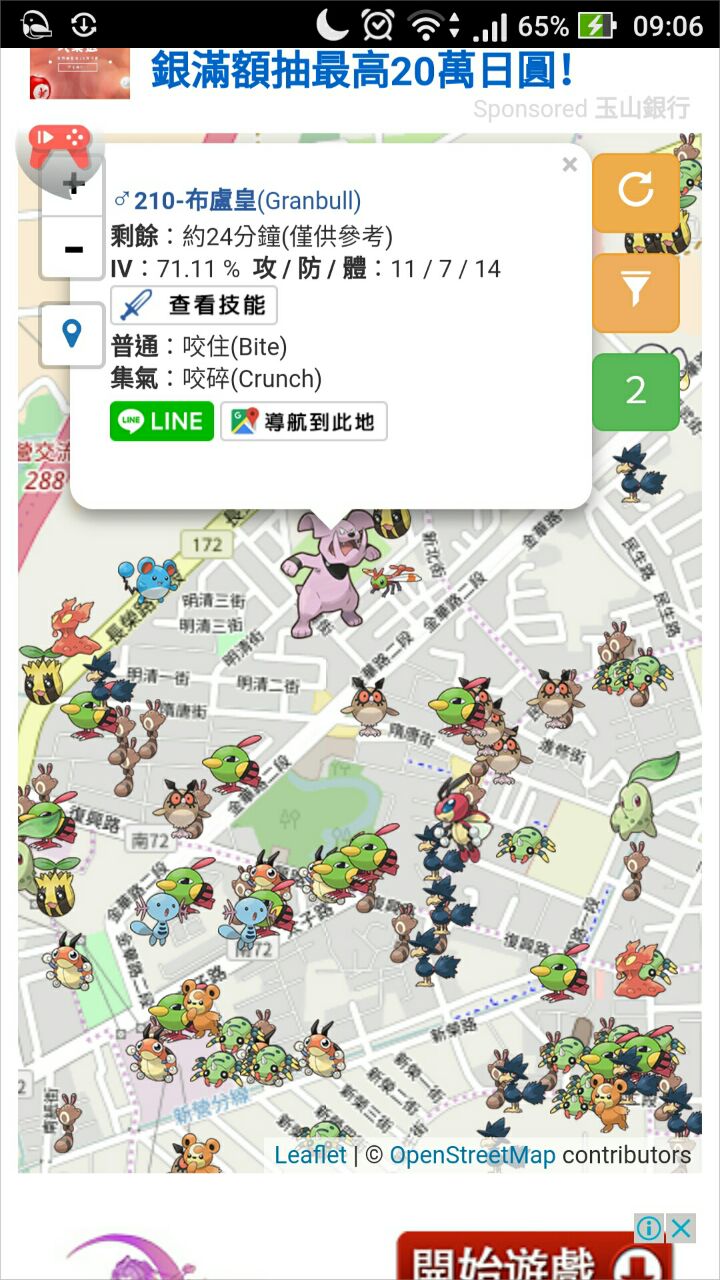Open the red game controller icon

pos(59,146)
